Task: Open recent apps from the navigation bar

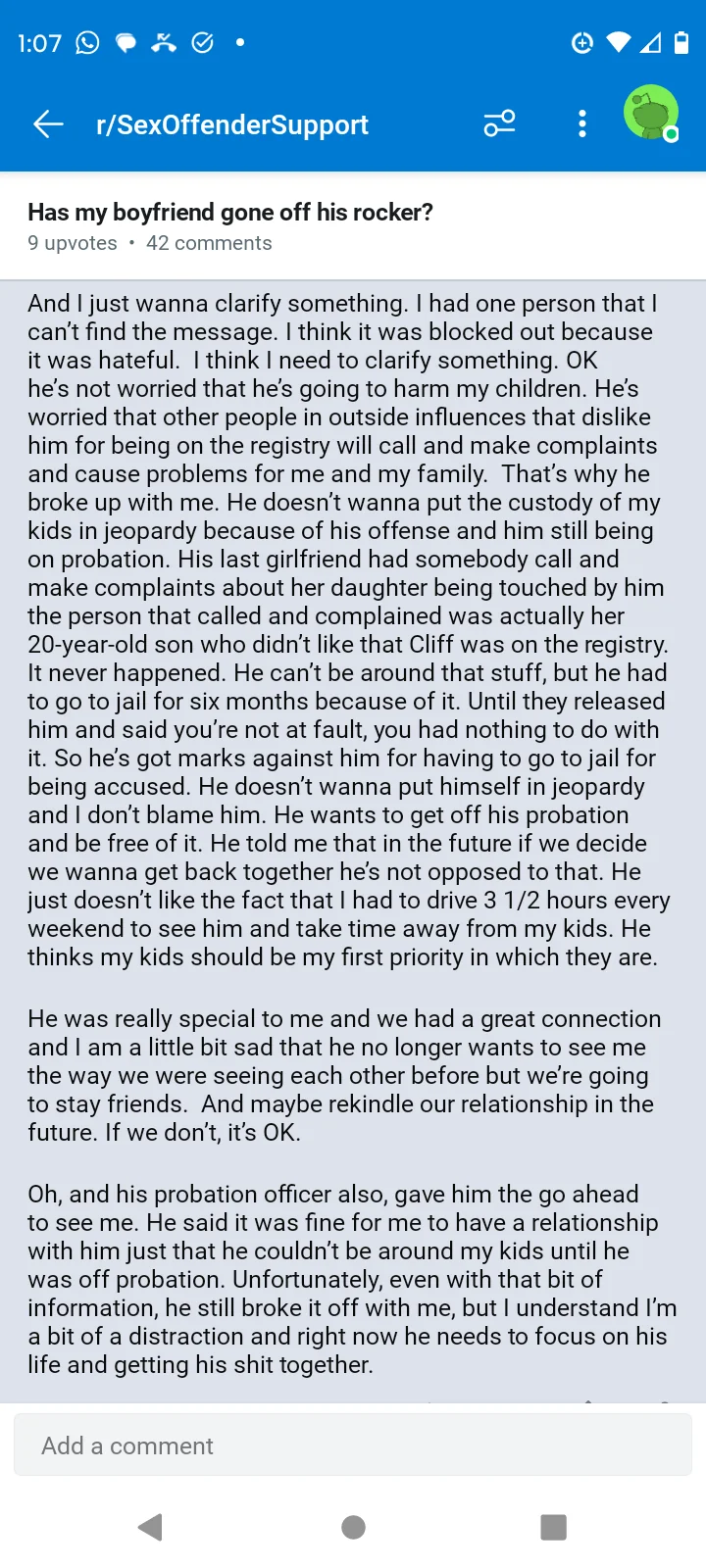Action: (x=554, y=1527)
